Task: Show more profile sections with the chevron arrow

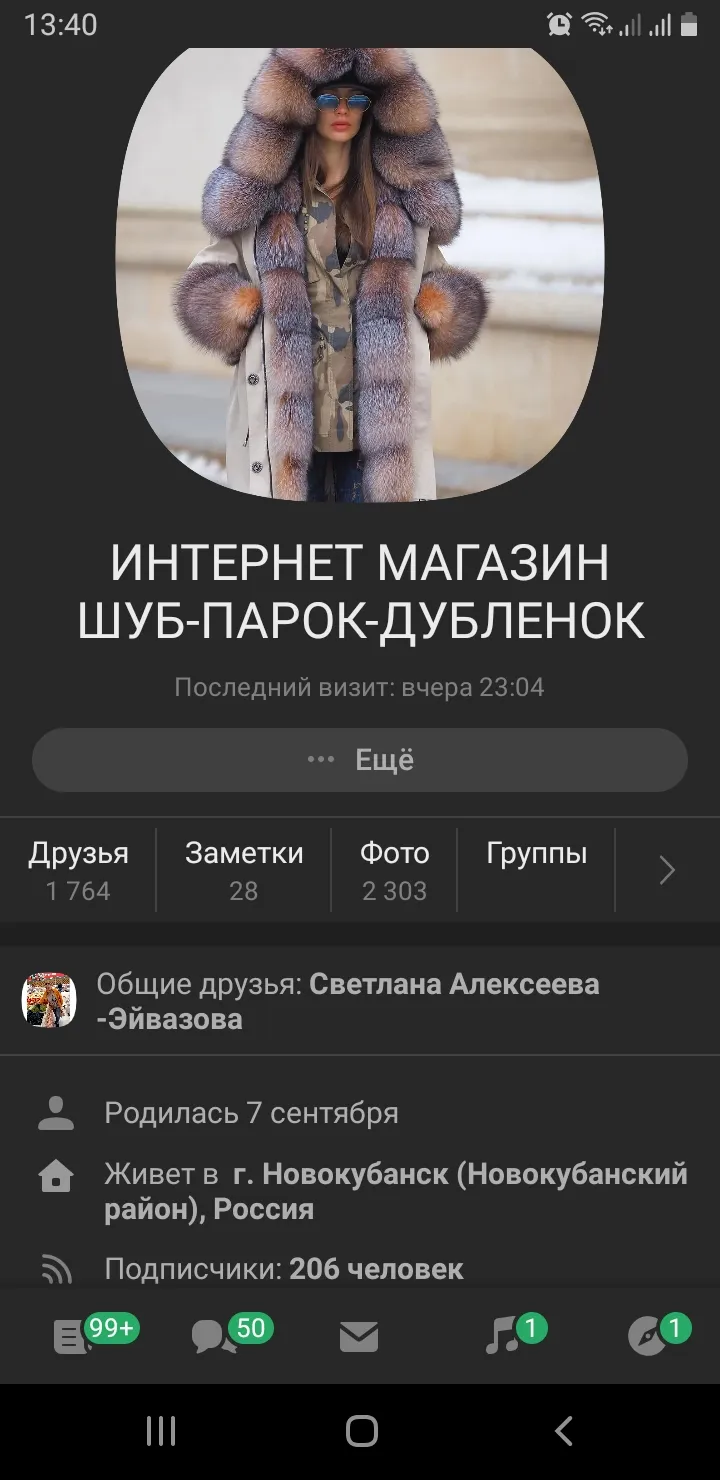Action: tap(668, 871)
